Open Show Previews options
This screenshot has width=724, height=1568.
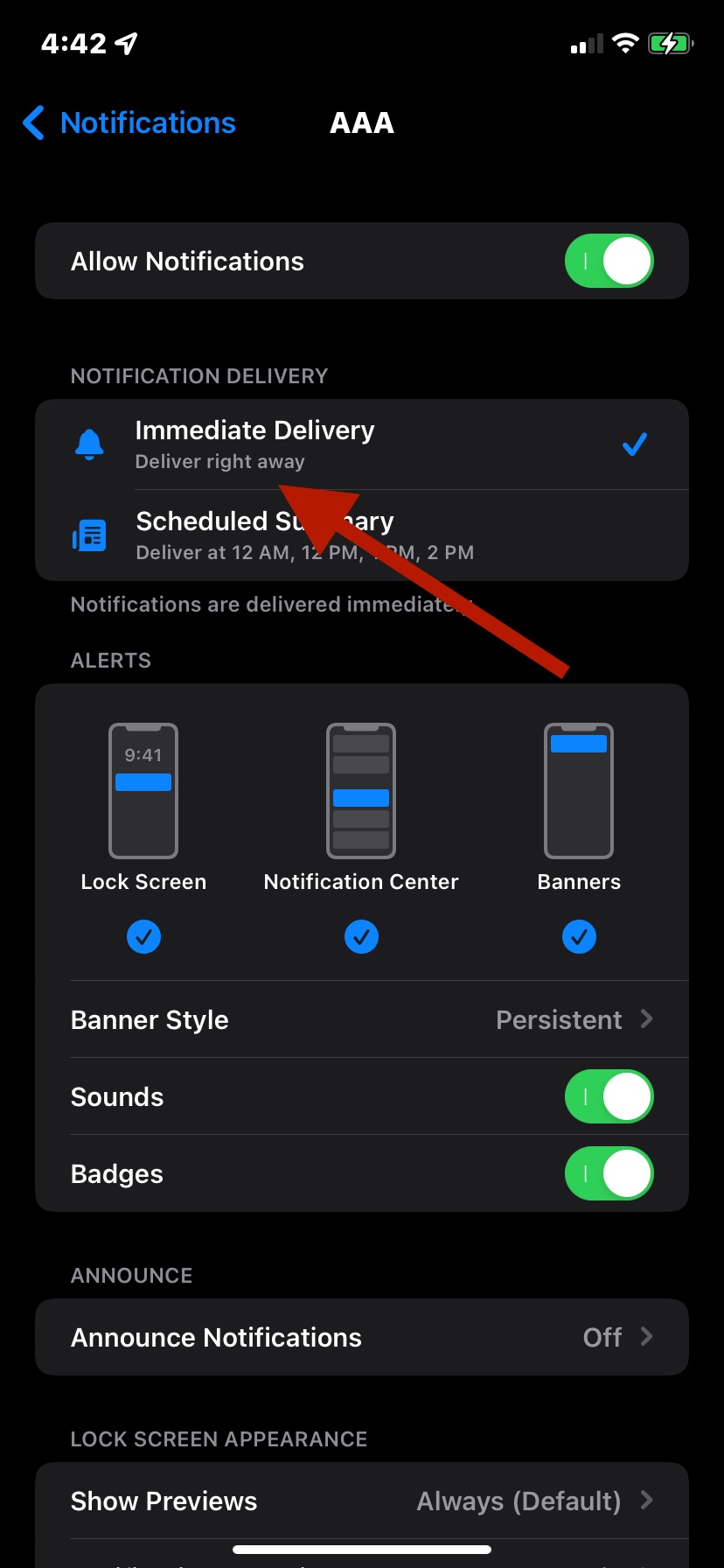[x=362, y=1501]
